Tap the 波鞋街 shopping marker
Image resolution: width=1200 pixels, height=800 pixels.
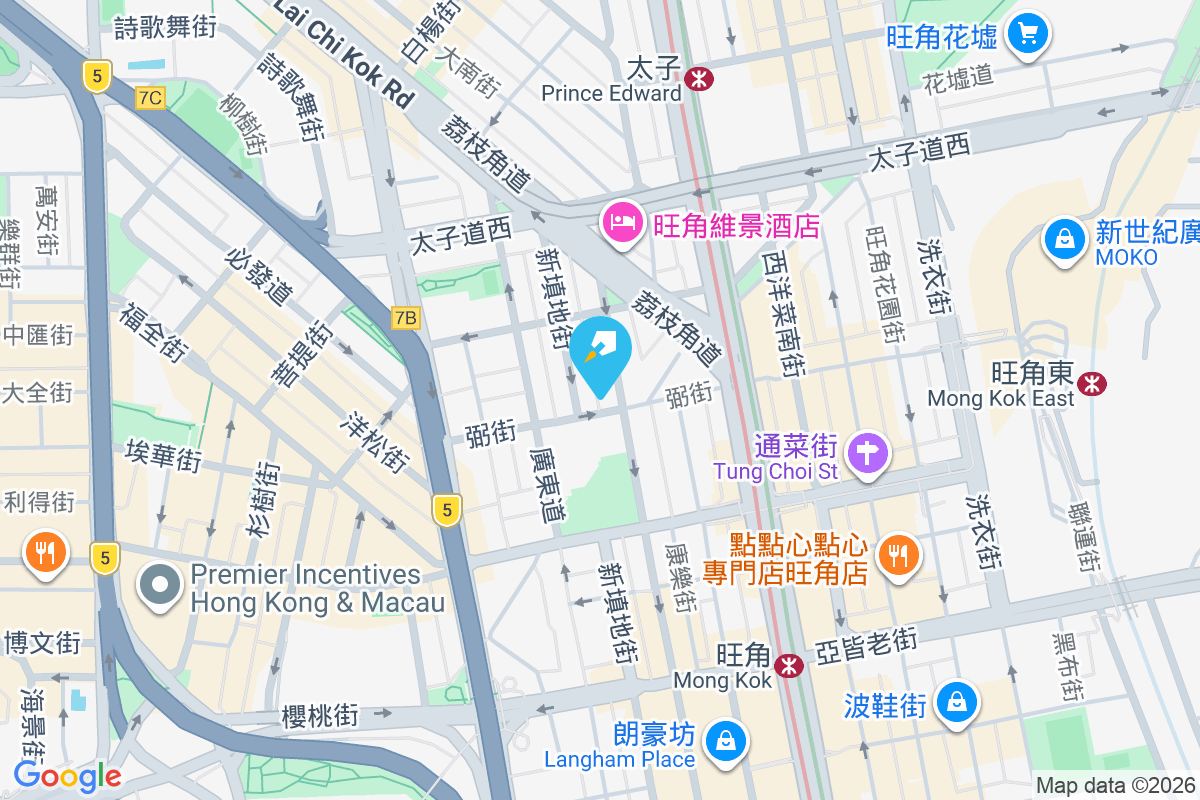point(958,704)
